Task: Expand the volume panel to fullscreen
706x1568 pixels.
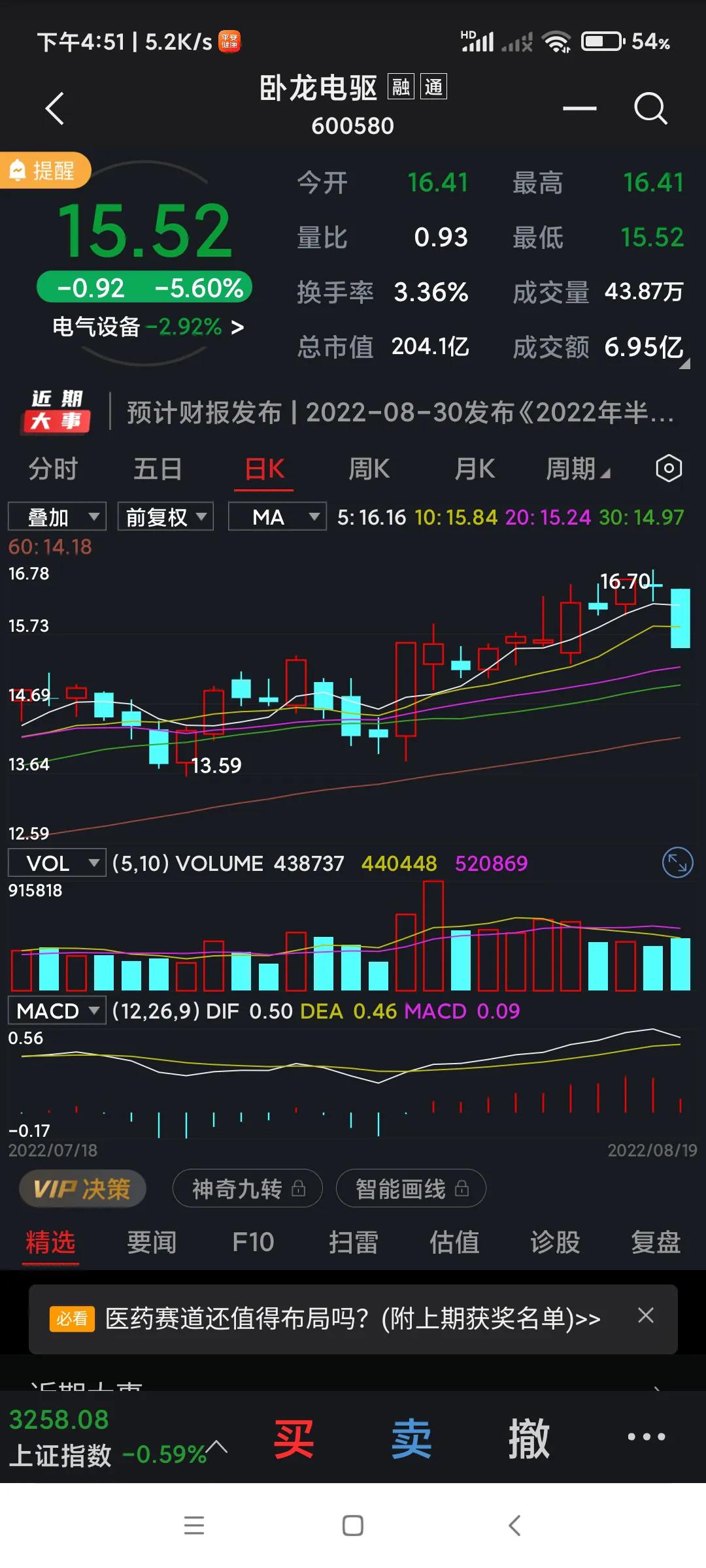Action: pos(678,862)
